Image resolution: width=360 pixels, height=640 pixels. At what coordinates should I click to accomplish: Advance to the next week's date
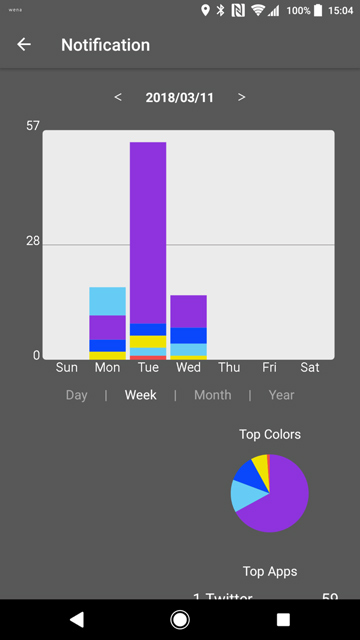point(242,97)
